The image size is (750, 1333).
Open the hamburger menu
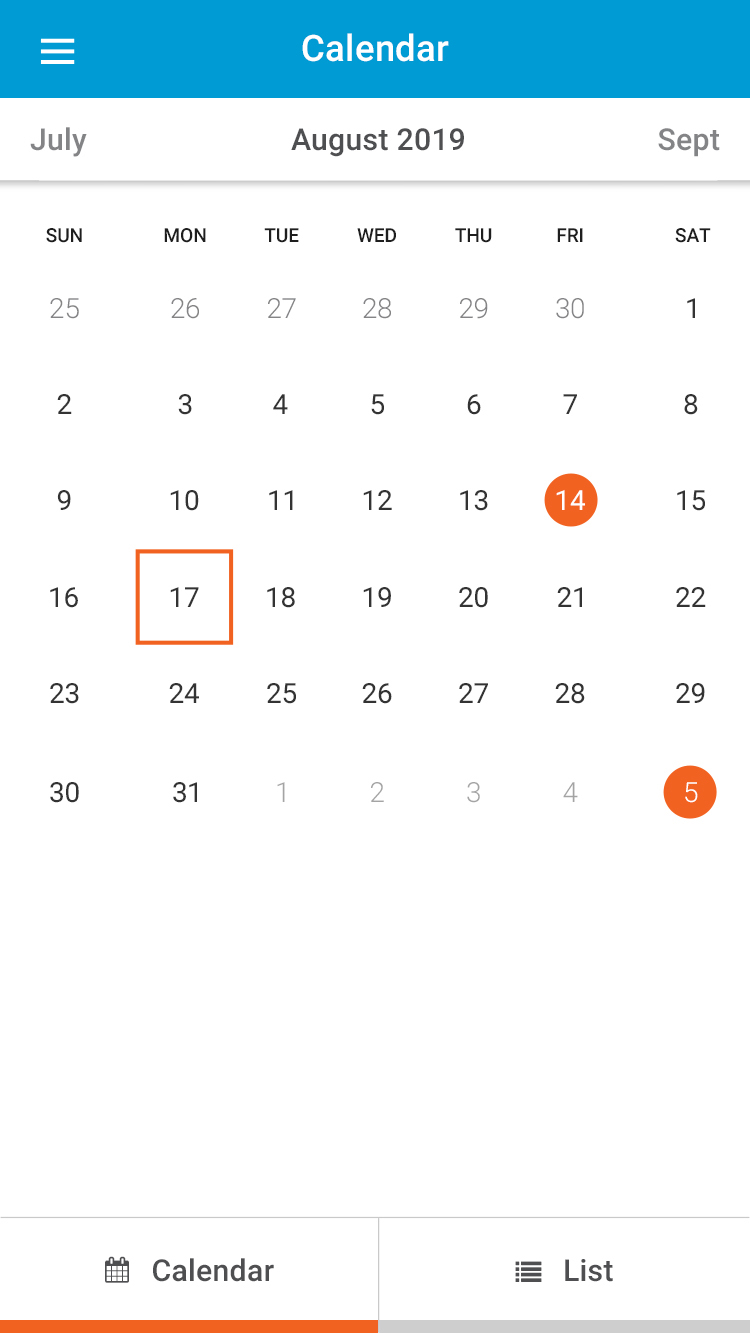(57, 50)
